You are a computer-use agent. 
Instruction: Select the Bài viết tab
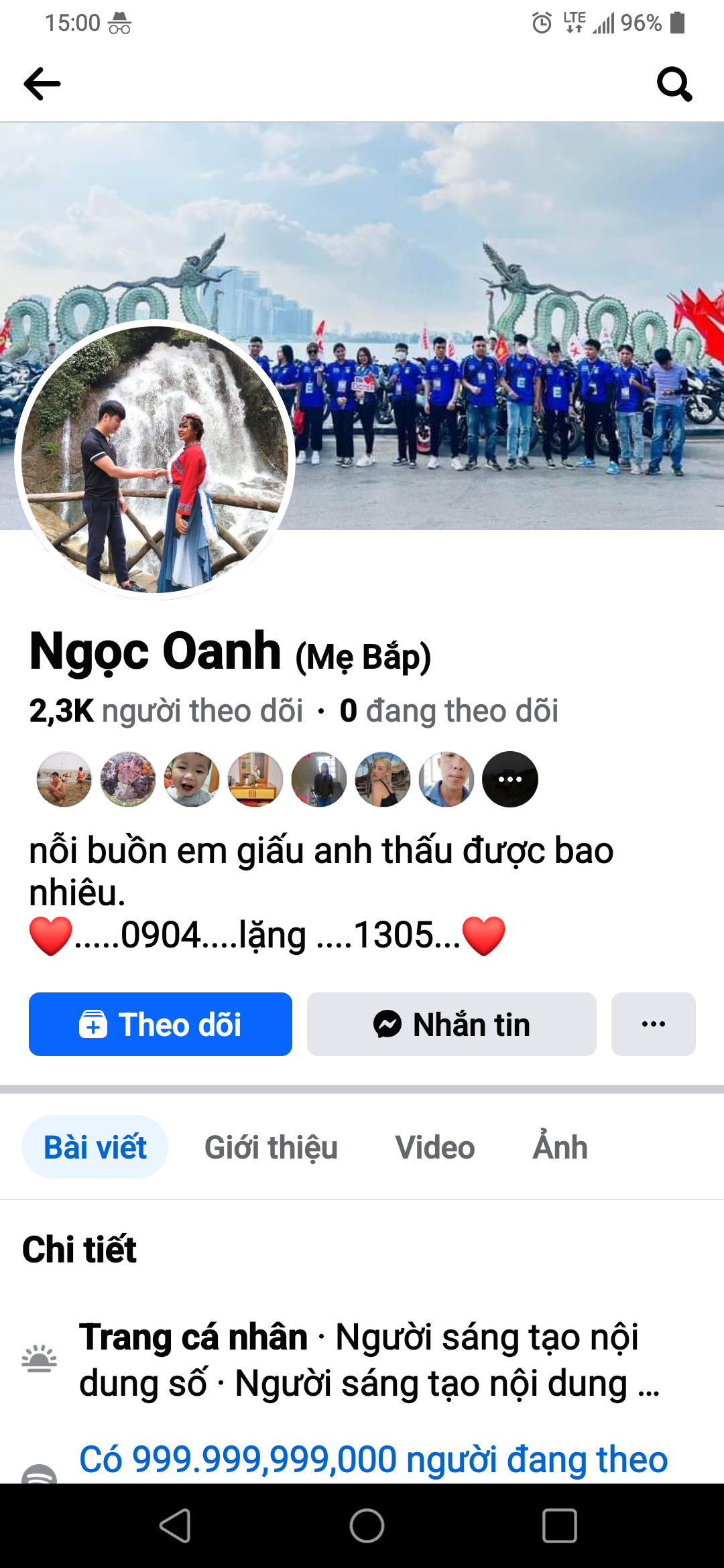tap(95, 1147)
